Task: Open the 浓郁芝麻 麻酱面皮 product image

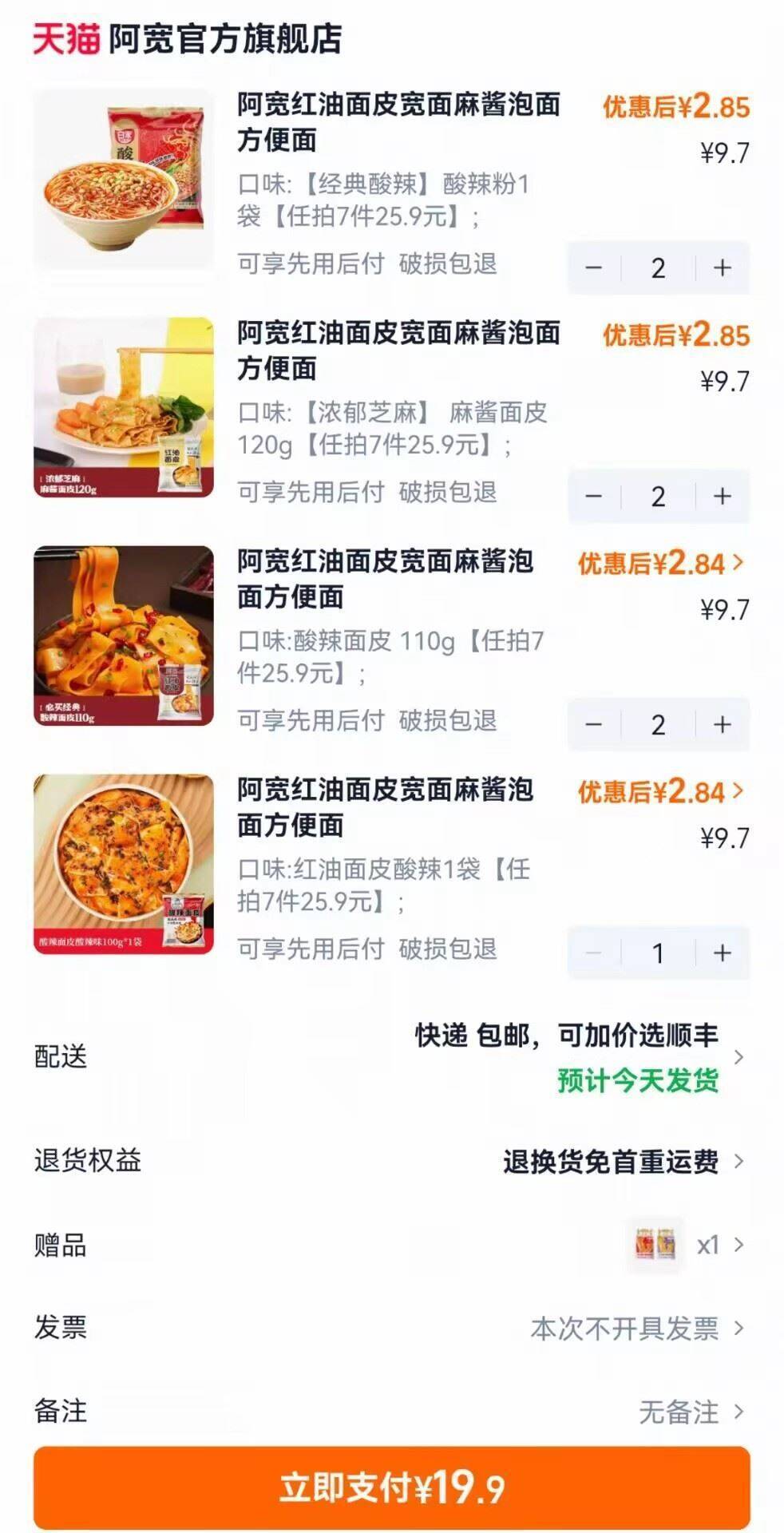Action: tap(124, 408)
